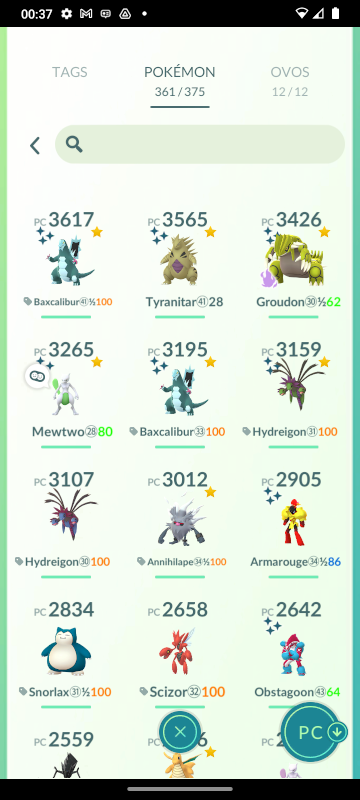Open Tyranitar with PC 3565
Image resolution: width=360 pixels, height=800 pixels.
(180, 264)
